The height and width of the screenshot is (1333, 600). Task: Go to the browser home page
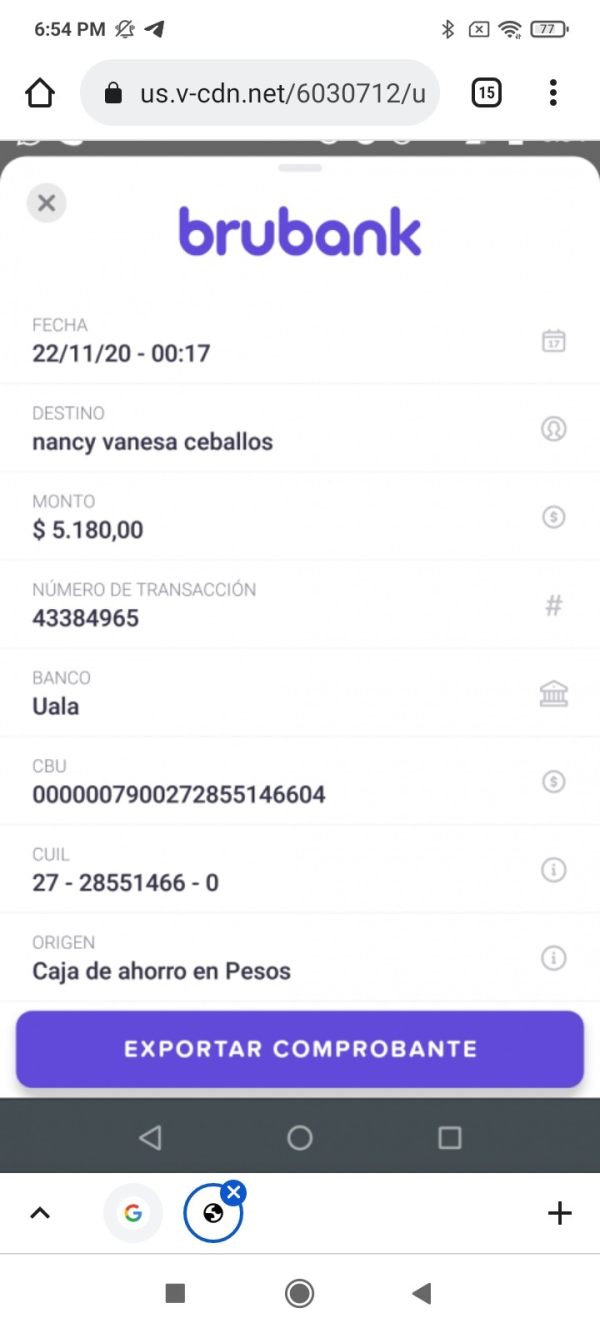[40, 93]
